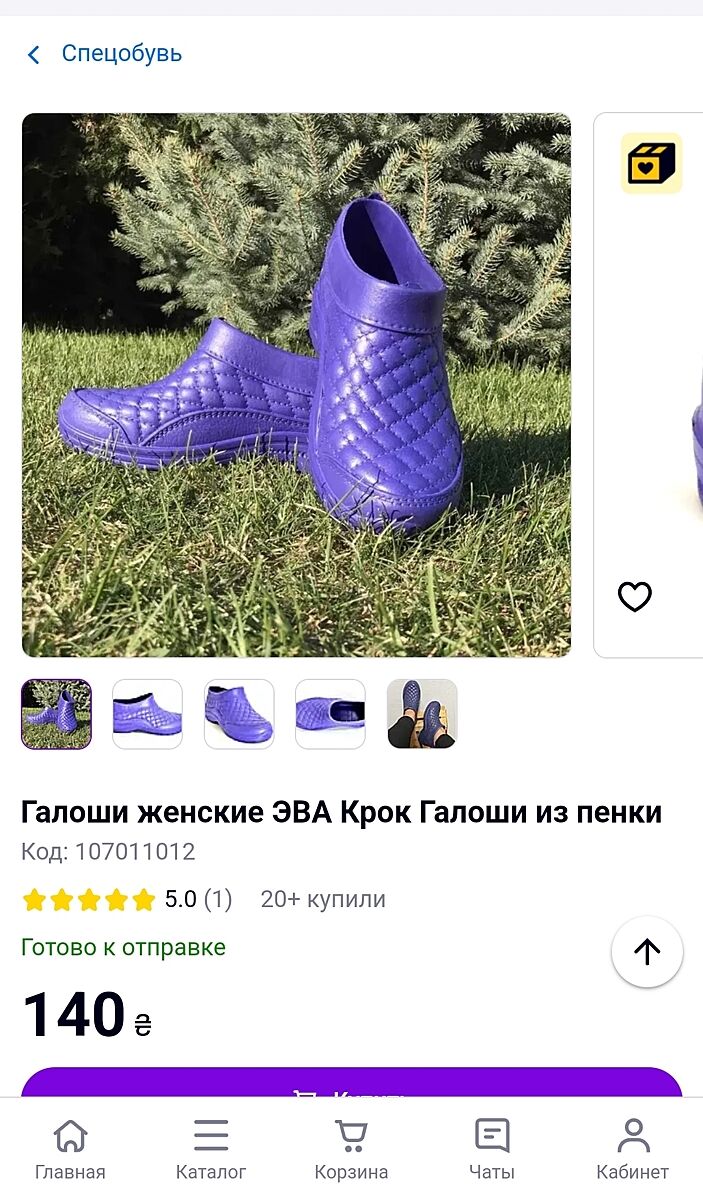Switch to the Кабинет tab
The image size is (703, 1200).
pos(632,1150)
